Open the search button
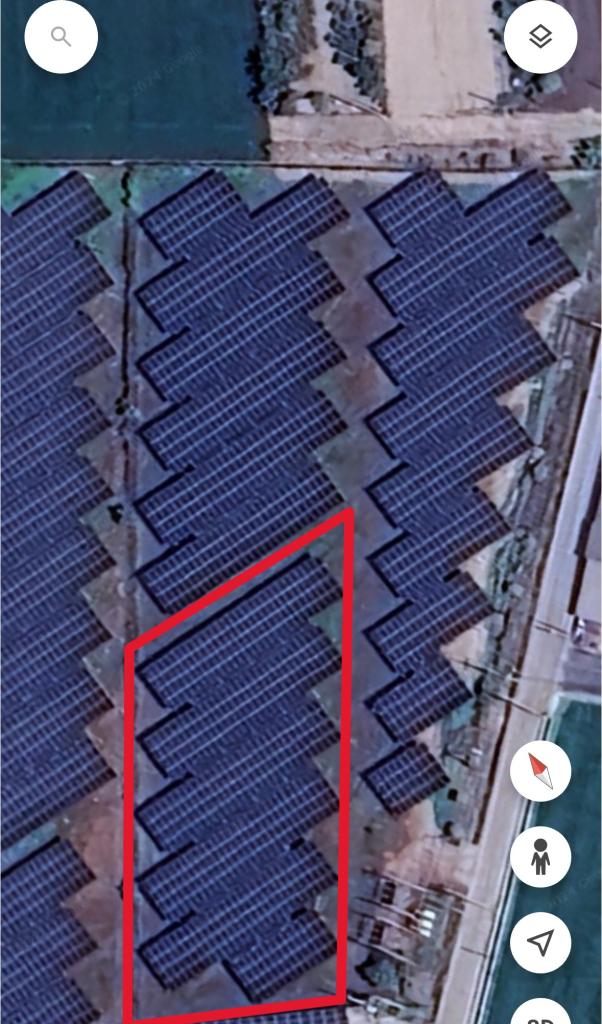This screenshot has width=602, height=1024. 61,37
